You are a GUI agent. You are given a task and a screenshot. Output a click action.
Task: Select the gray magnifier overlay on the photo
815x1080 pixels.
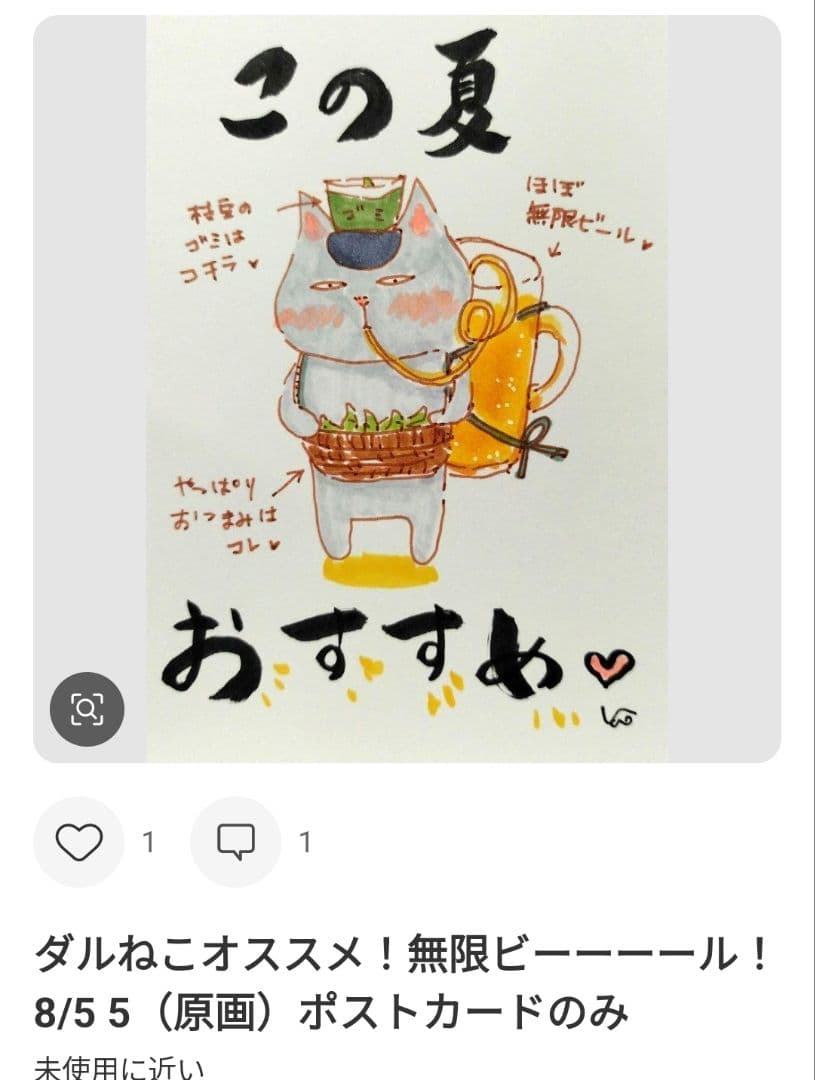tap(89, 709)
